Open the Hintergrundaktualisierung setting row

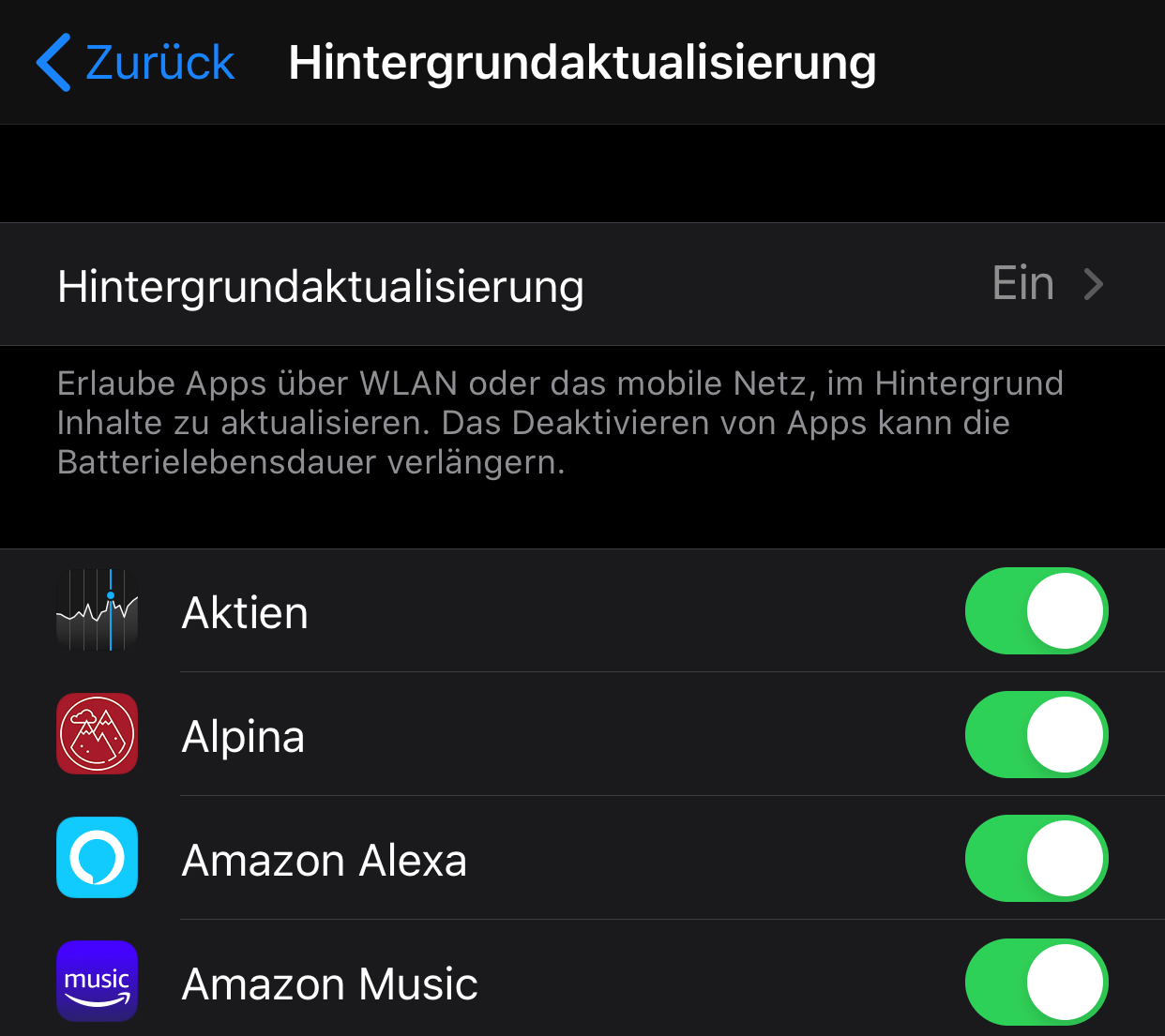point(582,284)
